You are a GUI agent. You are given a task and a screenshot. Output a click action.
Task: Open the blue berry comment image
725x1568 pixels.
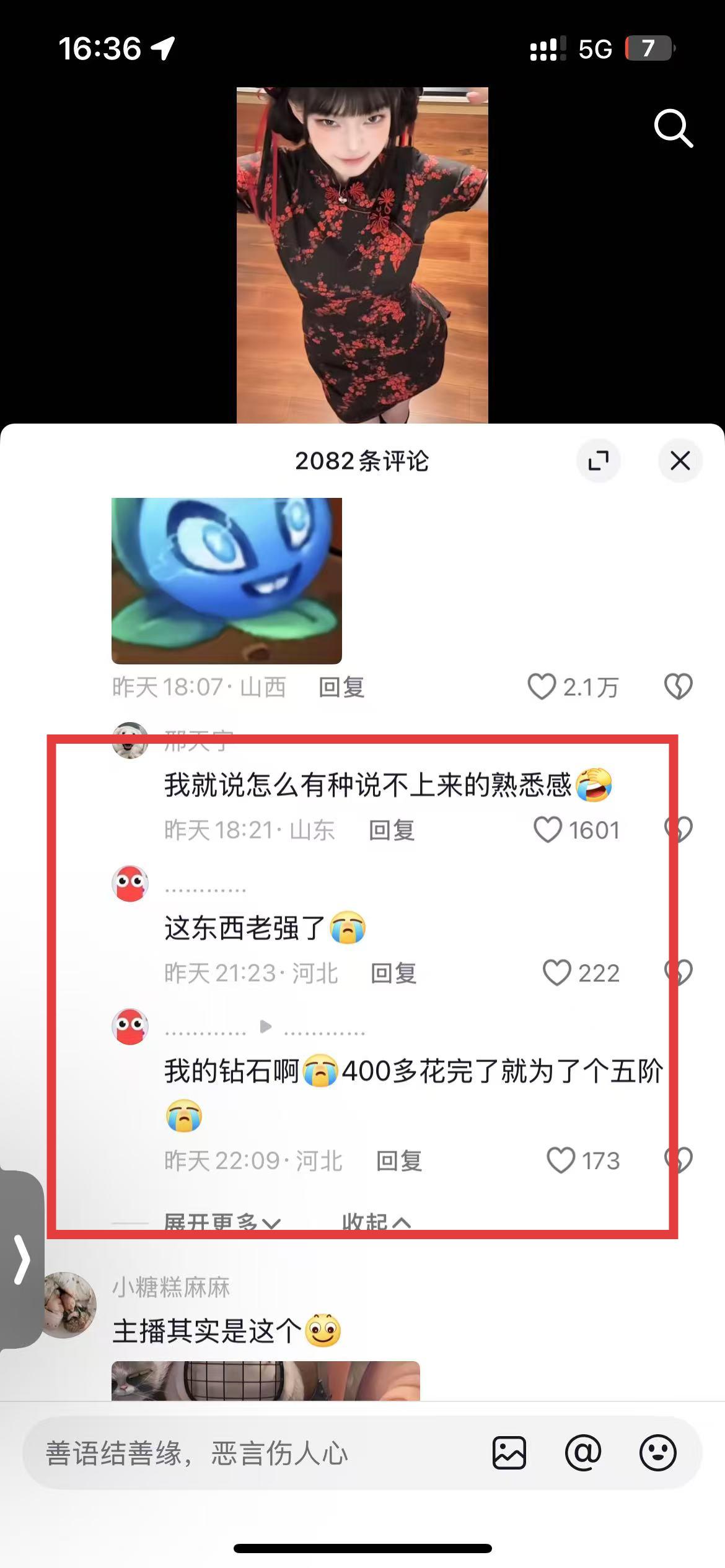pyautogui.click(x=227, y=581)
